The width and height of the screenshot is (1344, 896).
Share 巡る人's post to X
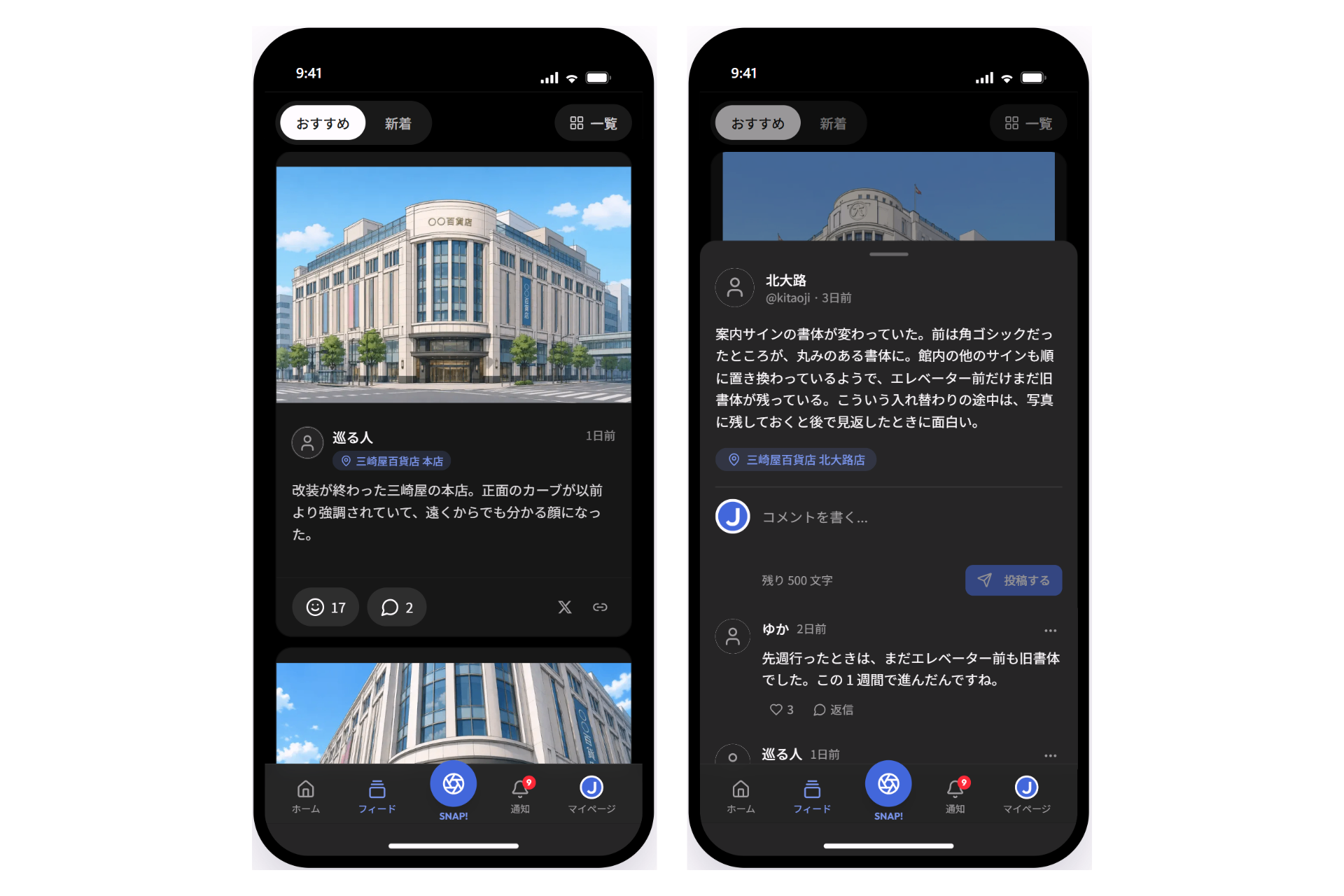565,607
